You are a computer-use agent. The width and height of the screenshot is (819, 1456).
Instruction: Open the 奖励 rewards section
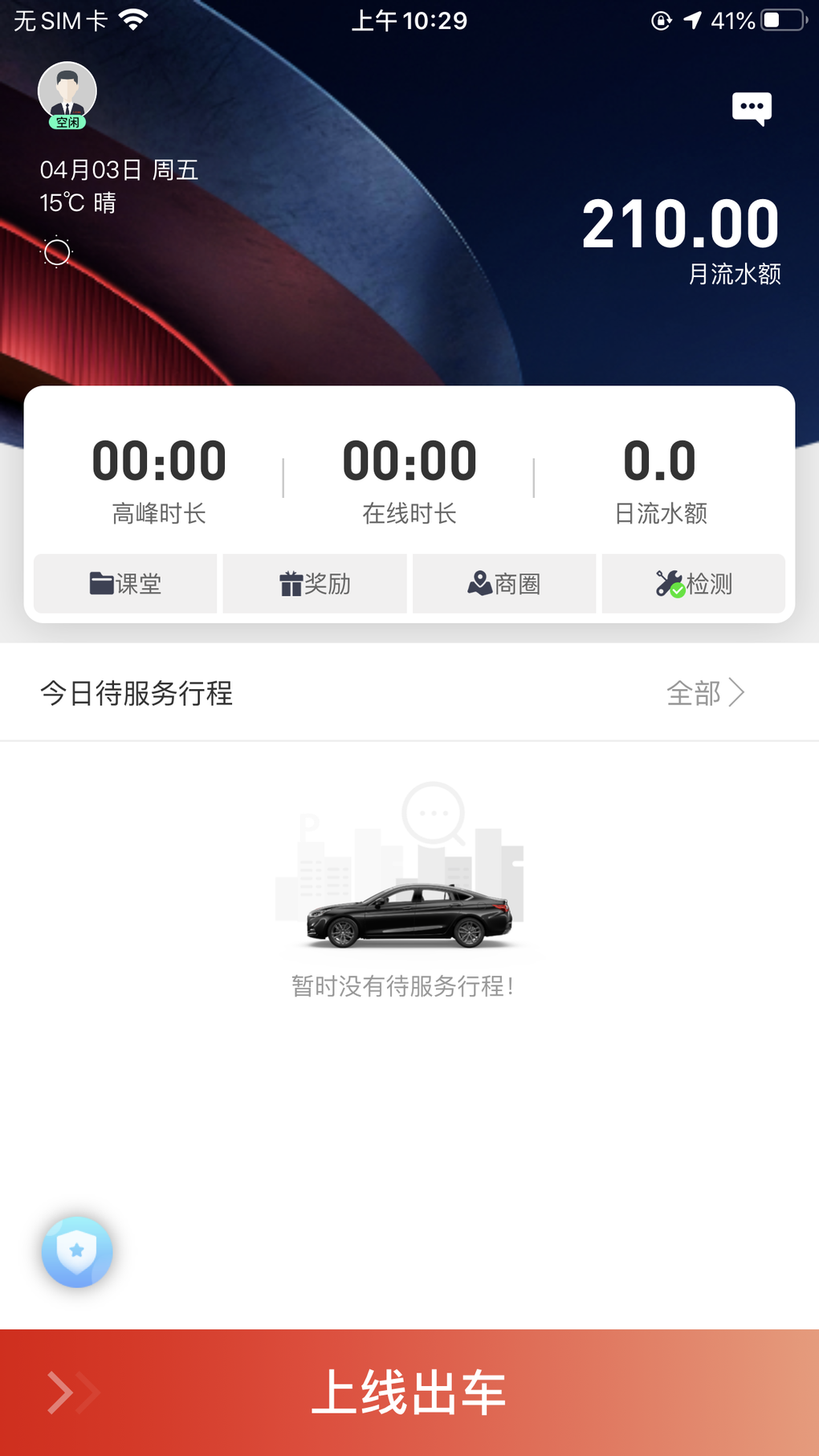[x=315, y=584]
